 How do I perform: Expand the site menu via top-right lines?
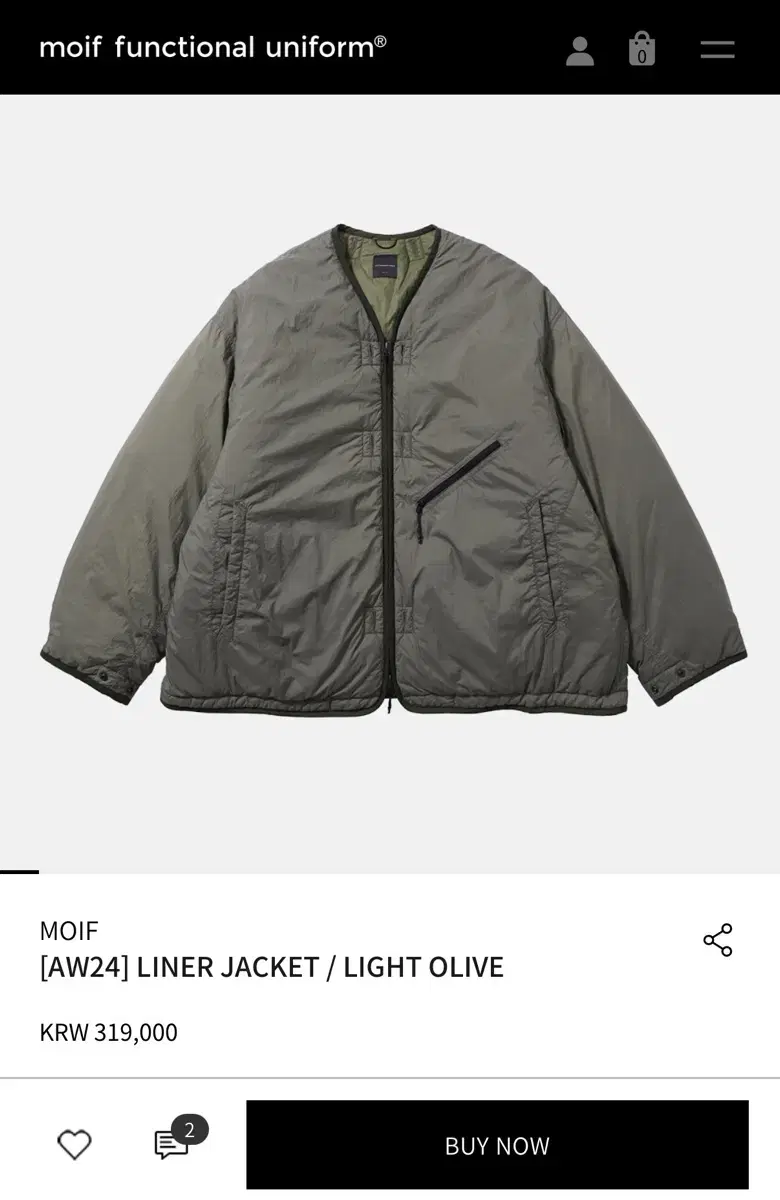[x=717, y=47]
